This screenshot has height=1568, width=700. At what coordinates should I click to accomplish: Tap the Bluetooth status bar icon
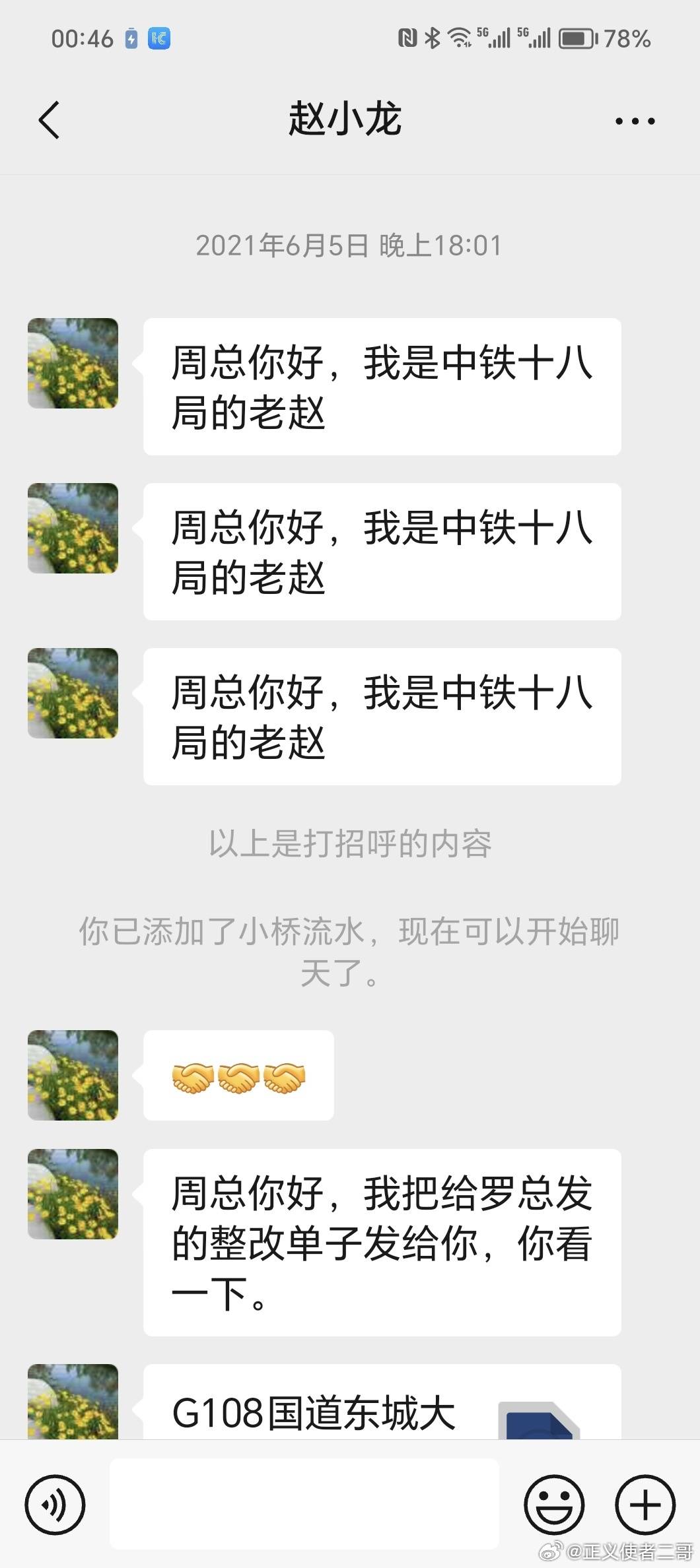(x=434, y=38)
